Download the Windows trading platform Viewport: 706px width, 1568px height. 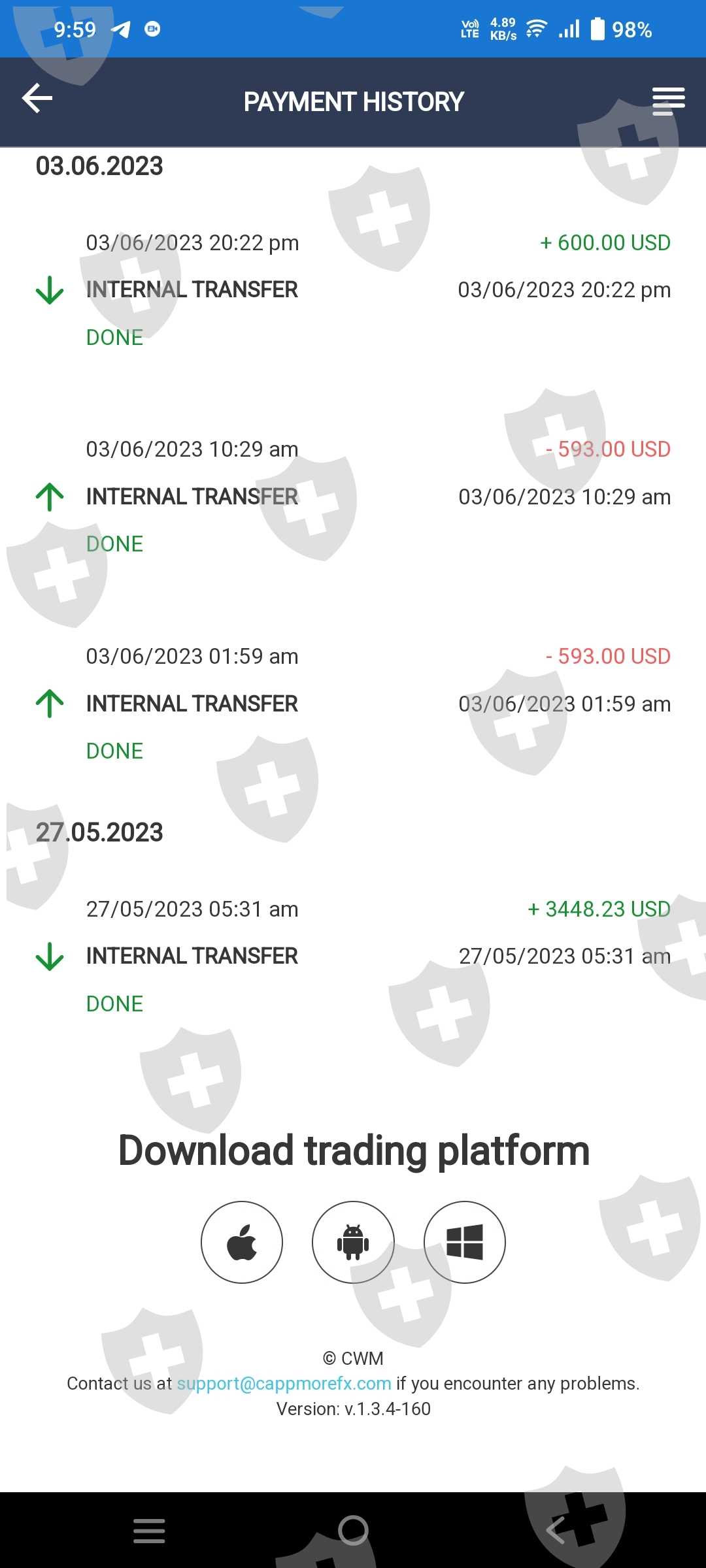click(x=464, y=1242)
